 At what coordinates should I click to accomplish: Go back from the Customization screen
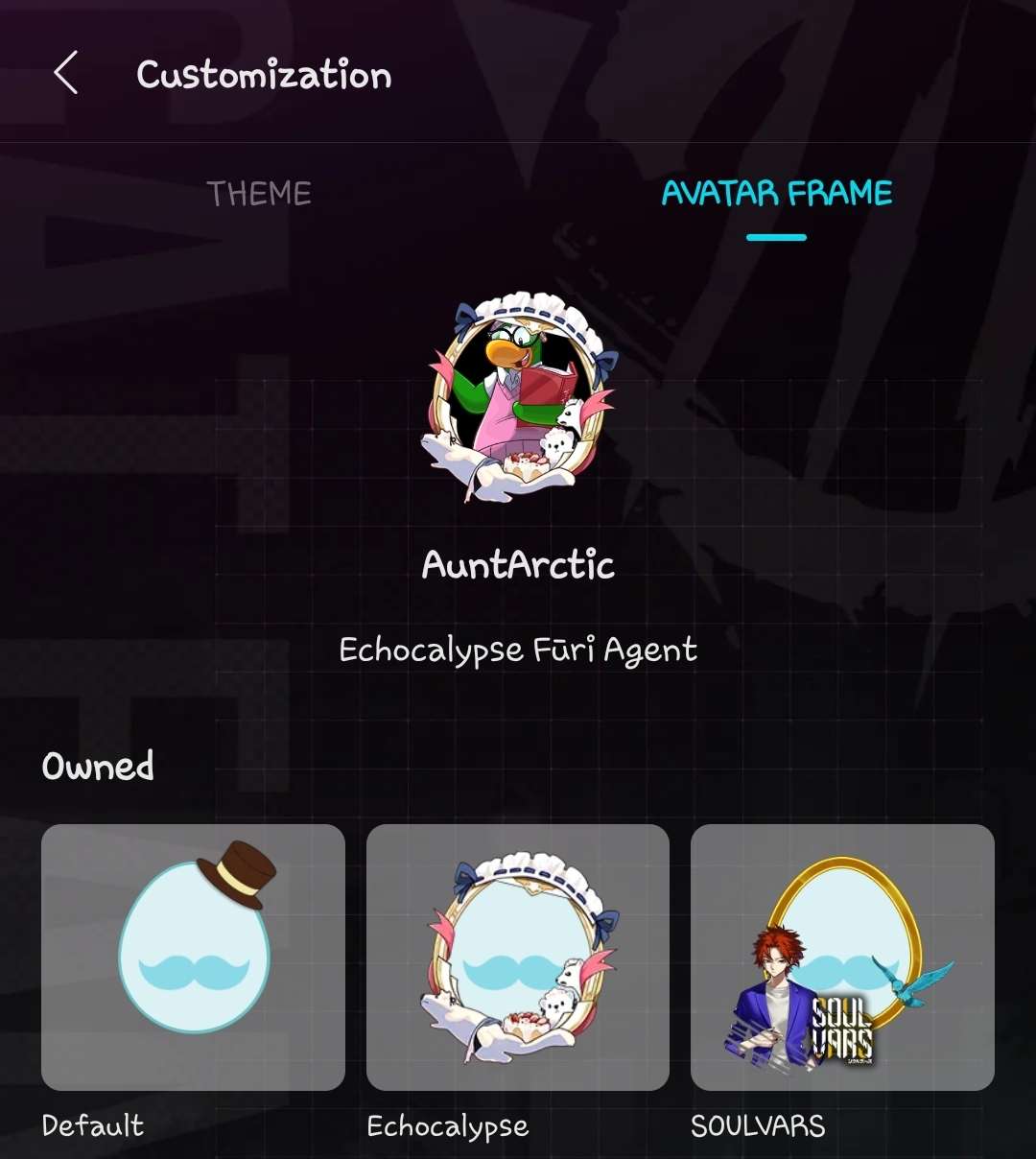click(x=65, y=73)
